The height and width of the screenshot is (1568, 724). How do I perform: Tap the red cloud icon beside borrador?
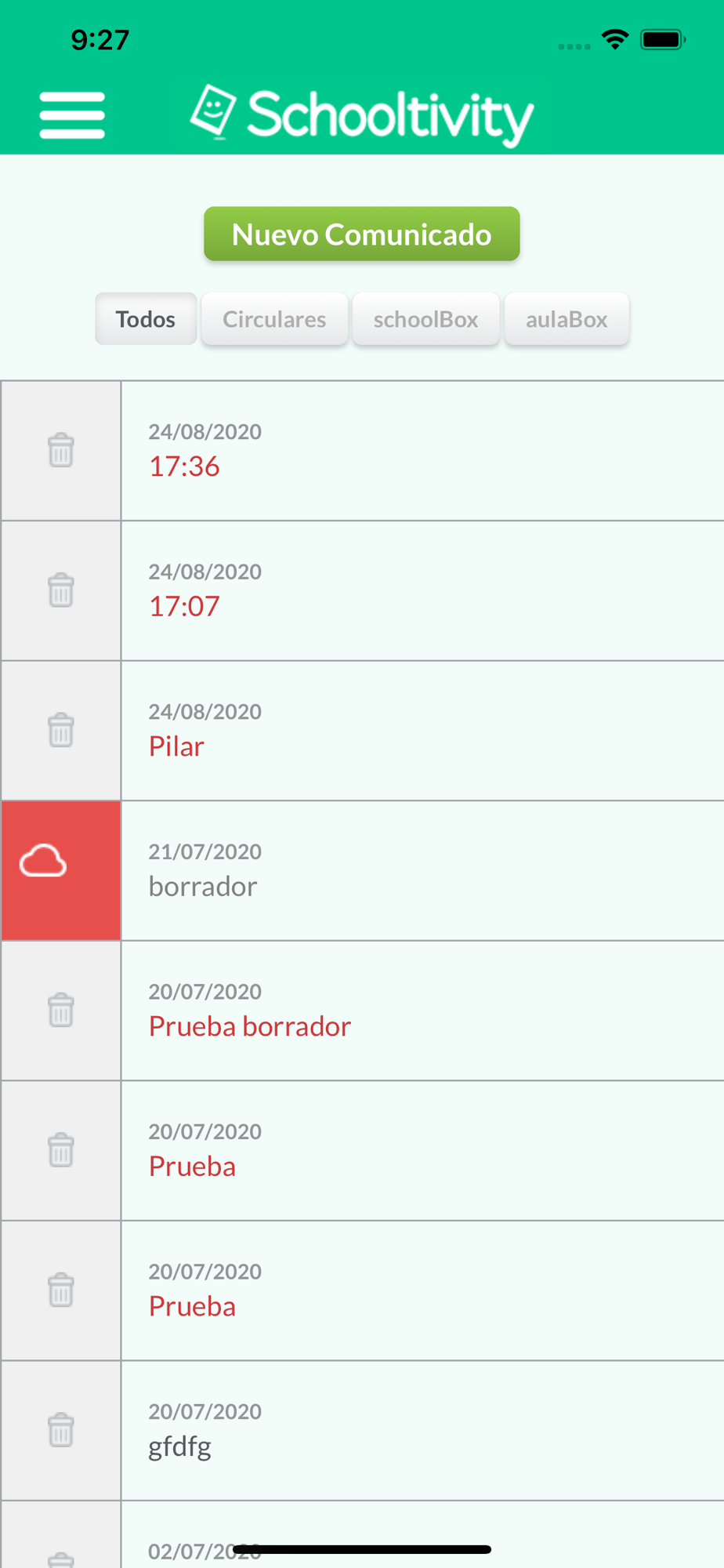pyautogui.click(x=43, y=861)
